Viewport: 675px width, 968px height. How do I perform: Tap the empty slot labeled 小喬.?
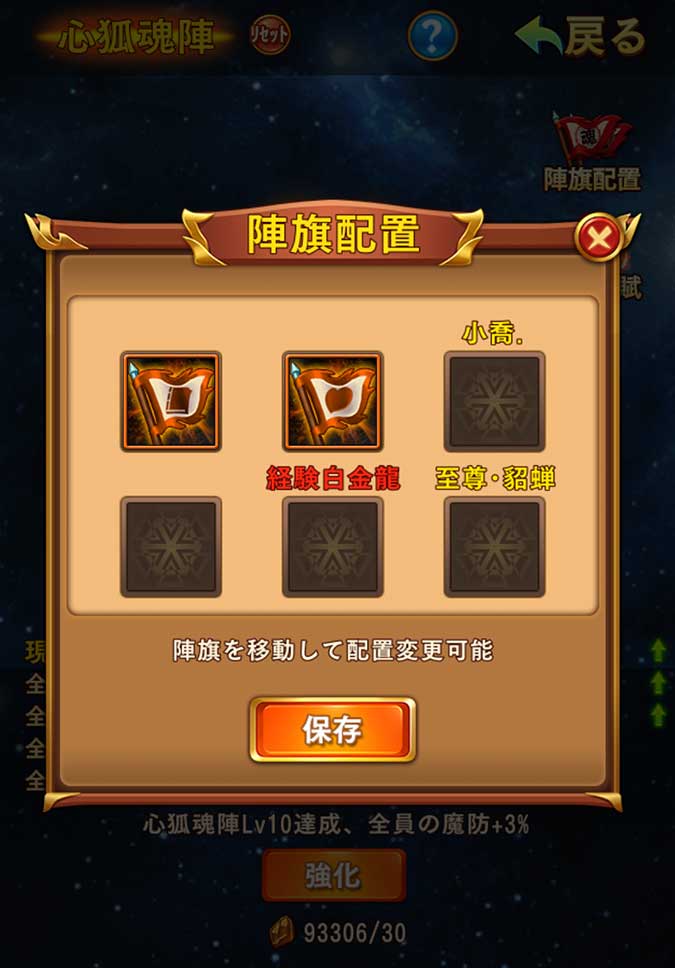tap(494, 401)
